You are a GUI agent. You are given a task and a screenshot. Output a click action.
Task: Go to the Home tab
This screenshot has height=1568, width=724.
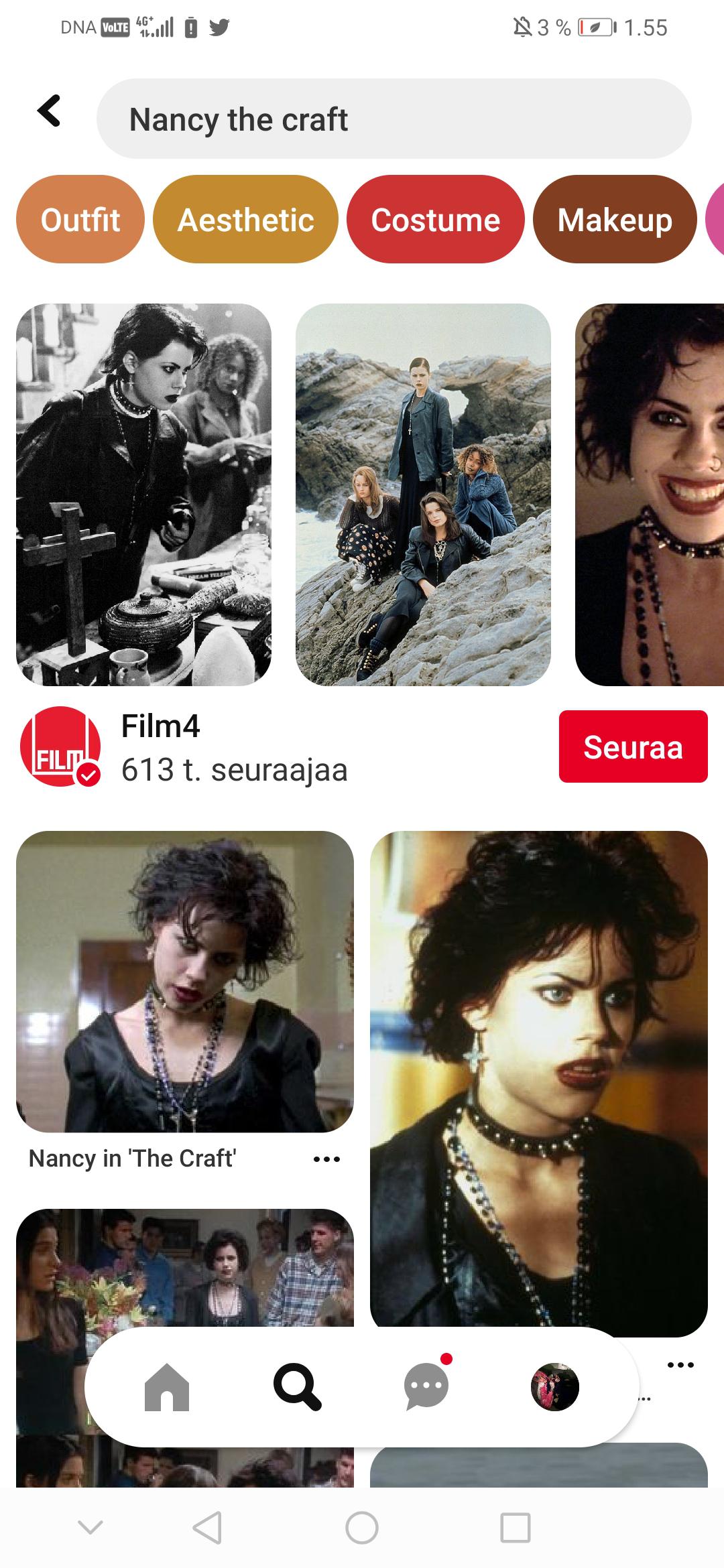167,1387
